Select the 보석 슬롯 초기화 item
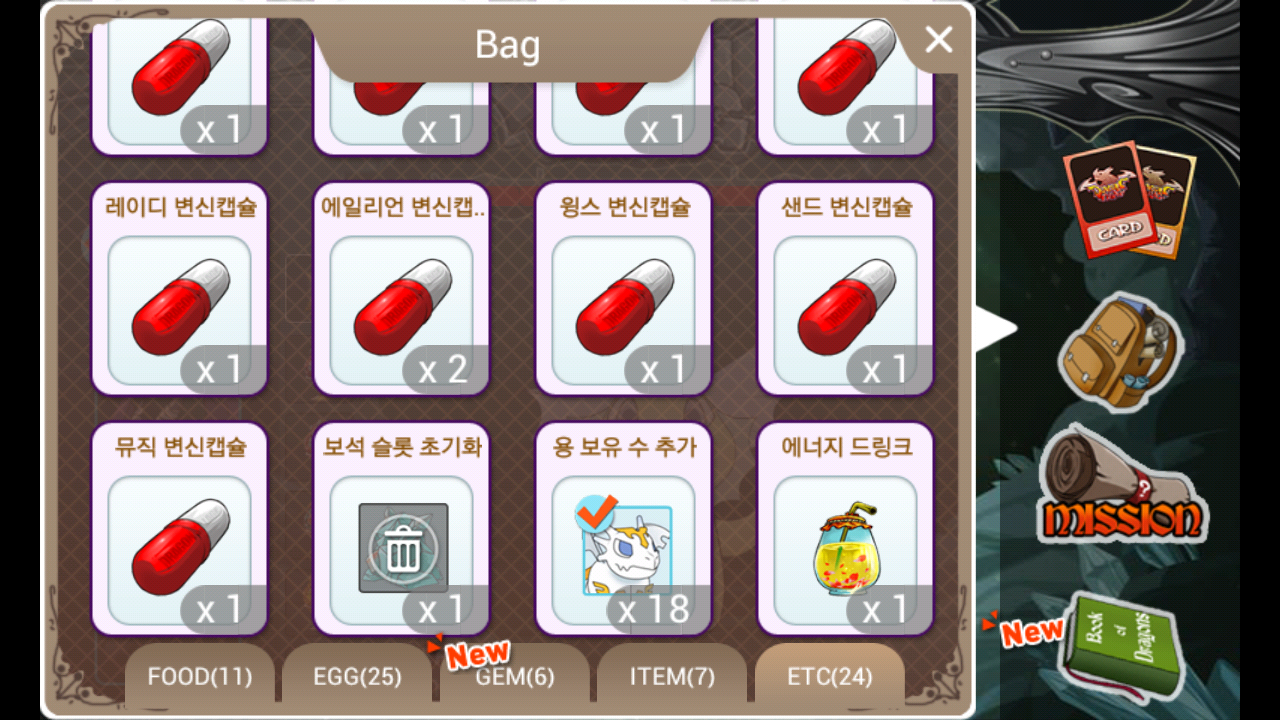1280x720 pixels. pos(402,530)
